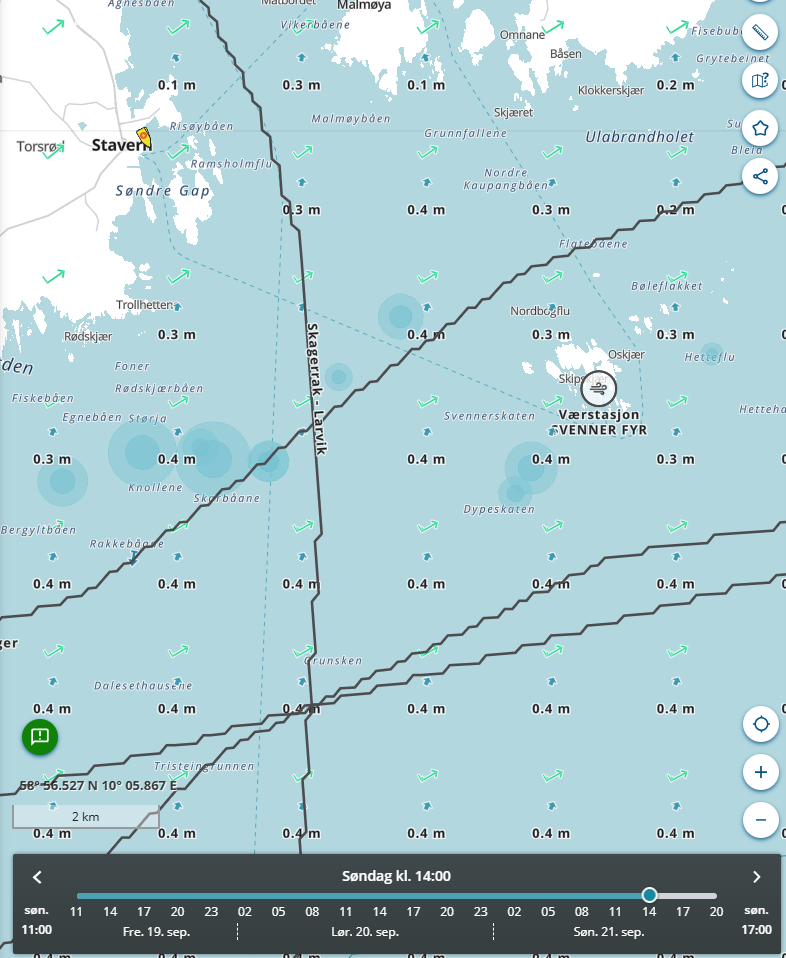Image resolution: width=786 pixels, height=958 pixels.
Task: Zoom in with the plus button
Action: coord(760,772)
